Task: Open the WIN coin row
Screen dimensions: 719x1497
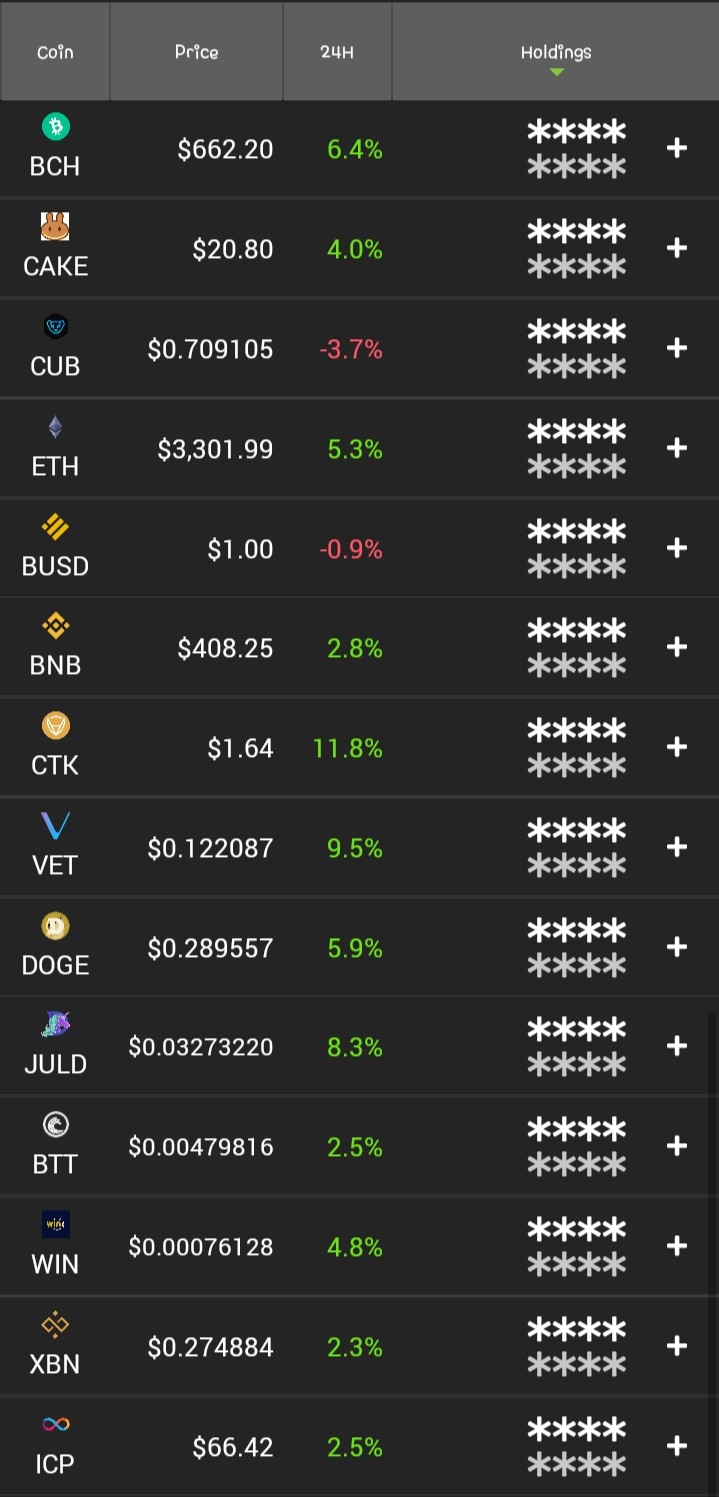Action: [359, 1246]
